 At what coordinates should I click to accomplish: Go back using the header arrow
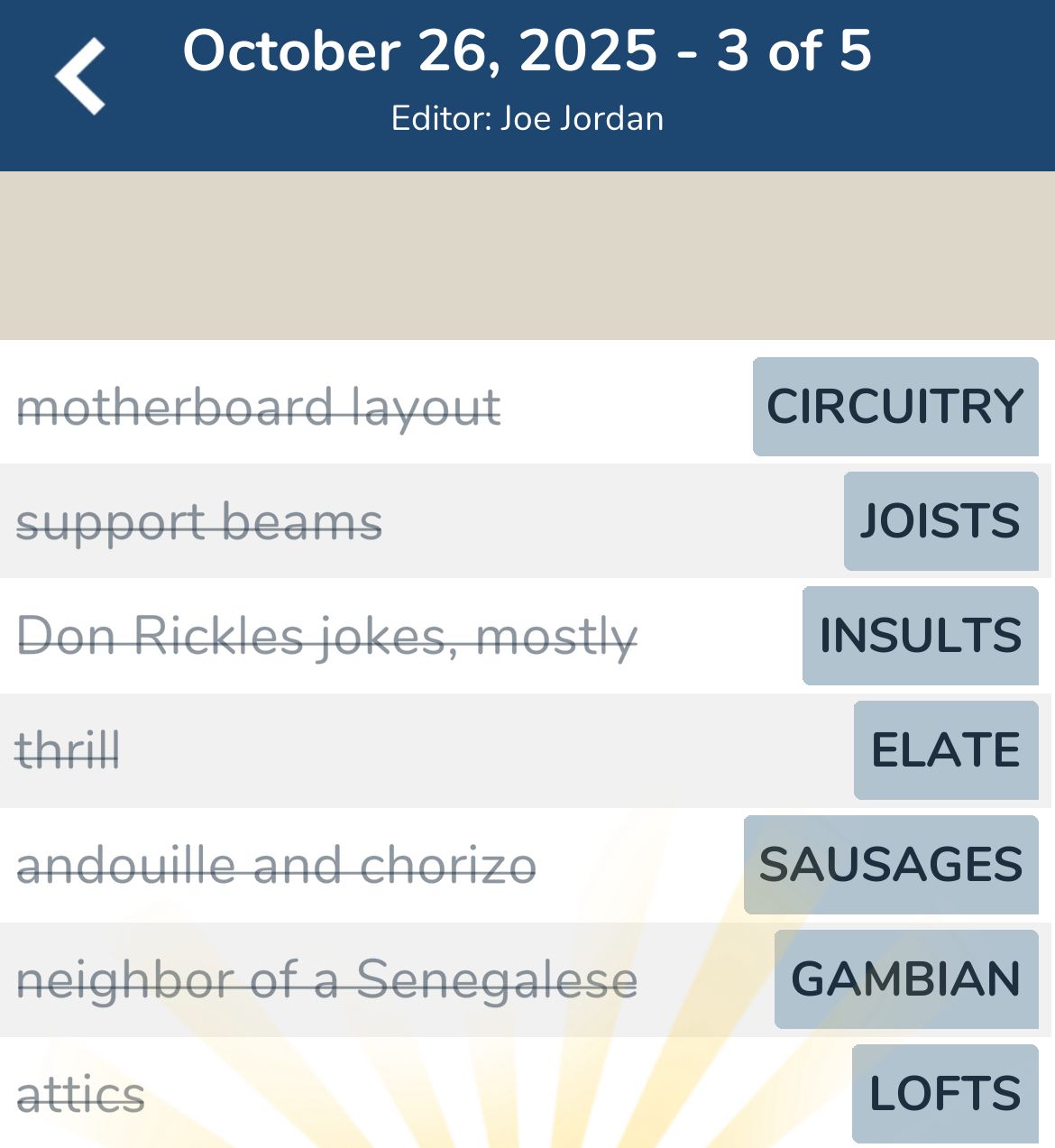click(x=81, y=77)
